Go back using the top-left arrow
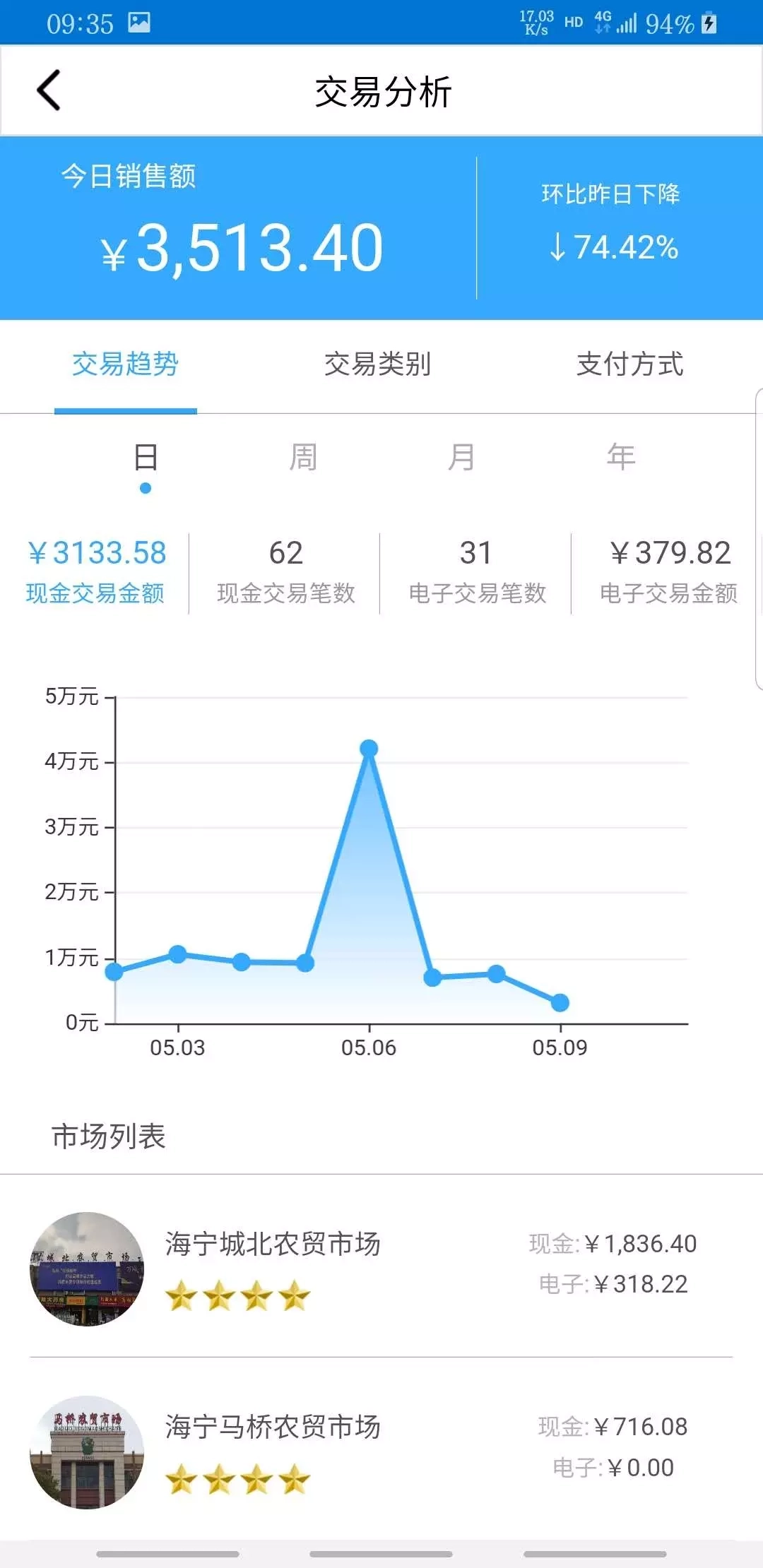 click(x=48, y=90)
